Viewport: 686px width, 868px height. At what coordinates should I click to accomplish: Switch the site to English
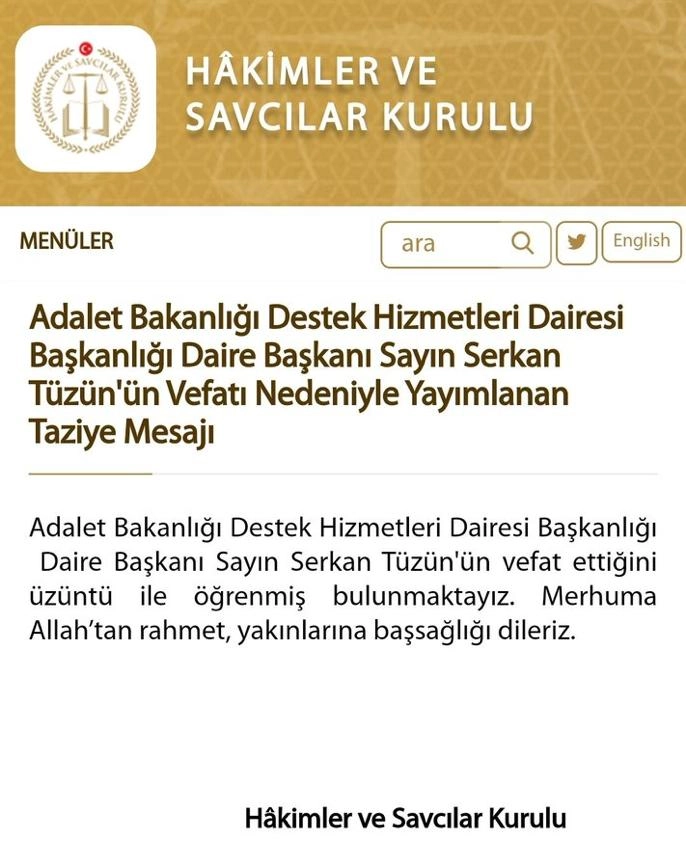pyautogui.click(x=641, y=241)
